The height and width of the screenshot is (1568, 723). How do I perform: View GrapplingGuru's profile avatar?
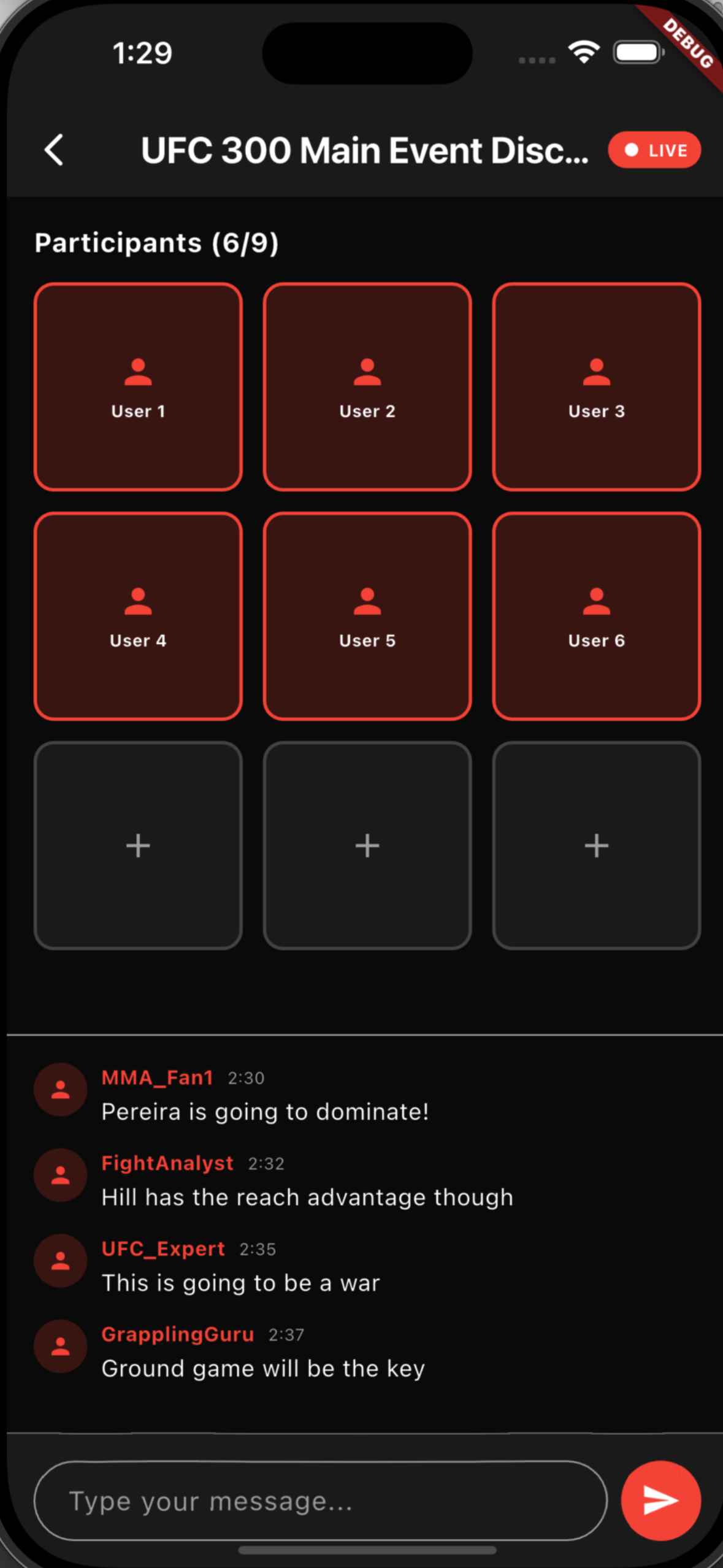pos(60,1346)
